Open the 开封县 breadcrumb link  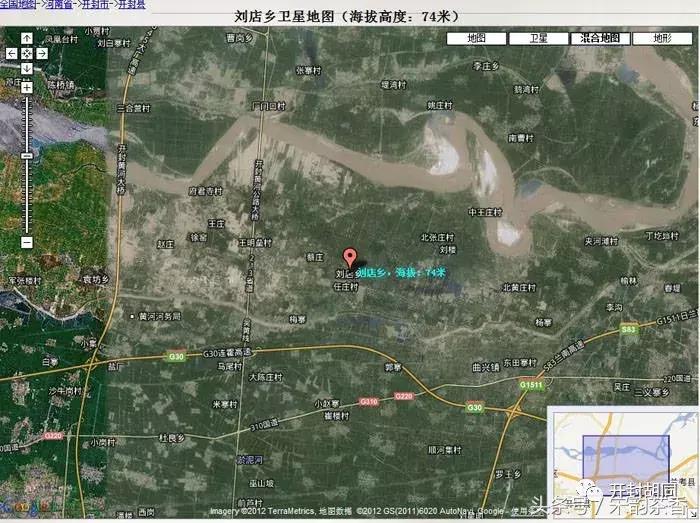(131, 5)
